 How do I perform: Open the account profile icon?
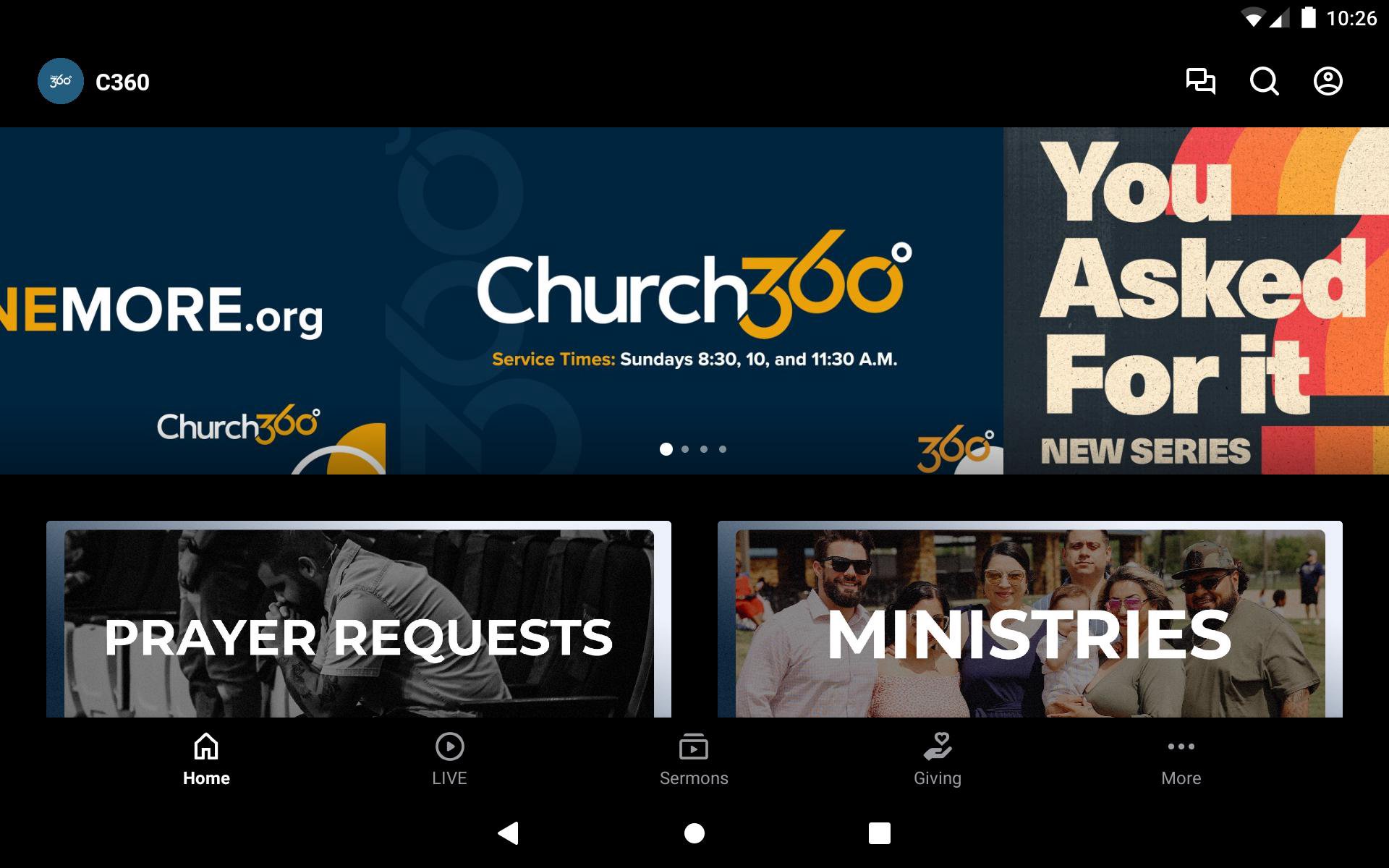pyautogui.click(x=1328, y=81)
